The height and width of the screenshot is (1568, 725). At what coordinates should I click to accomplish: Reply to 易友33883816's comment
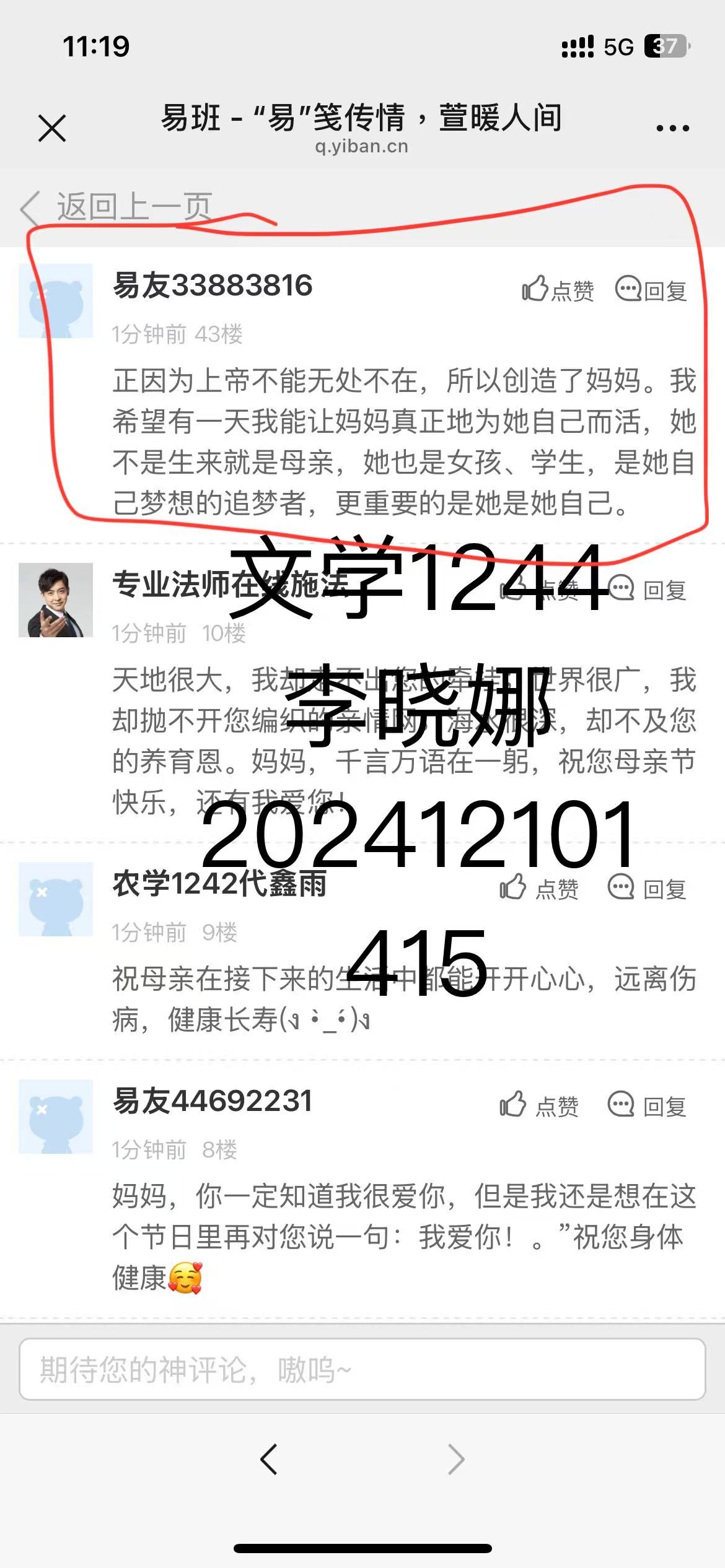point(651,290)
